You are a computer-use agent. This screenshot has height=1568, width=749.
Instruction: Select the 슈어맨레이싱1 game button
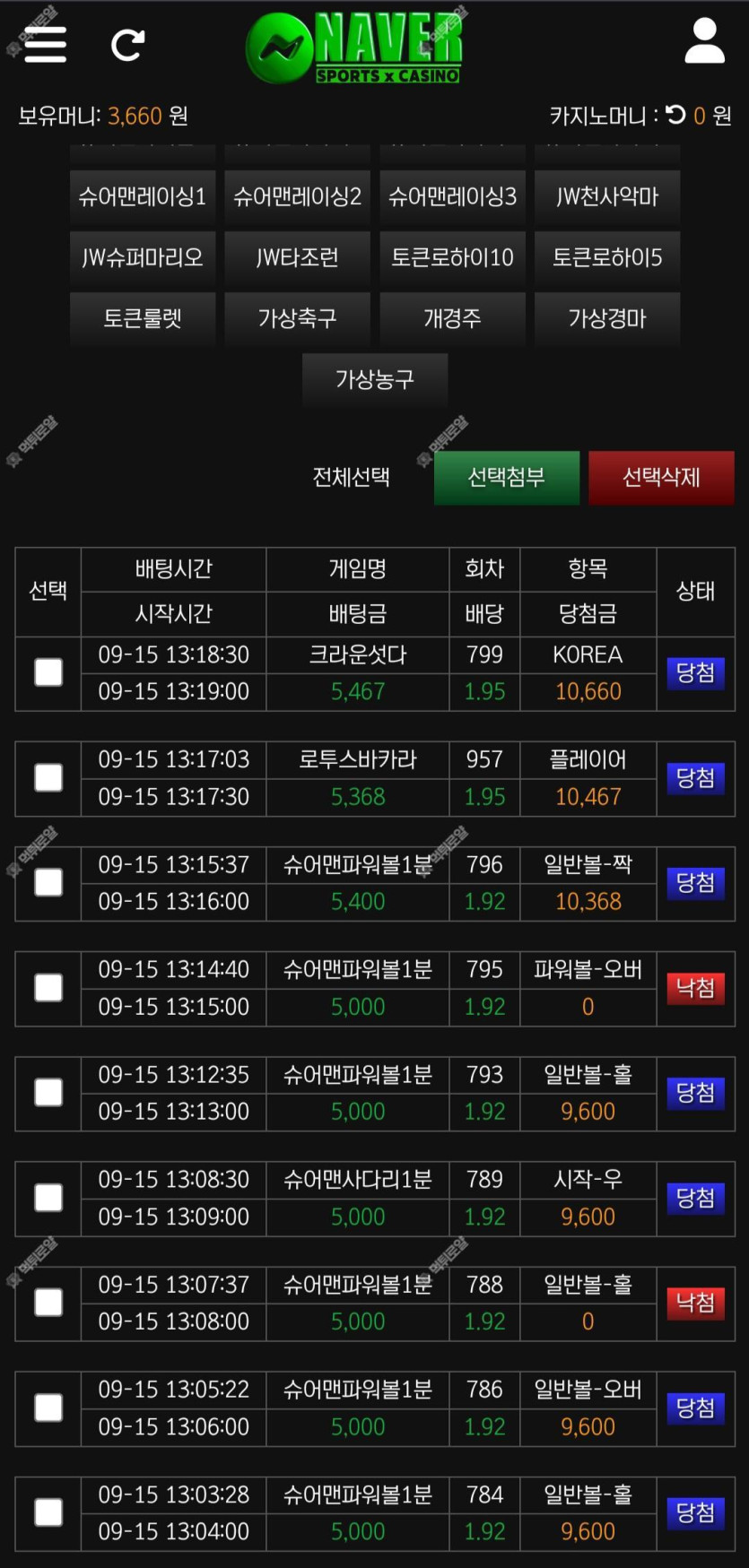coord(143,196)
